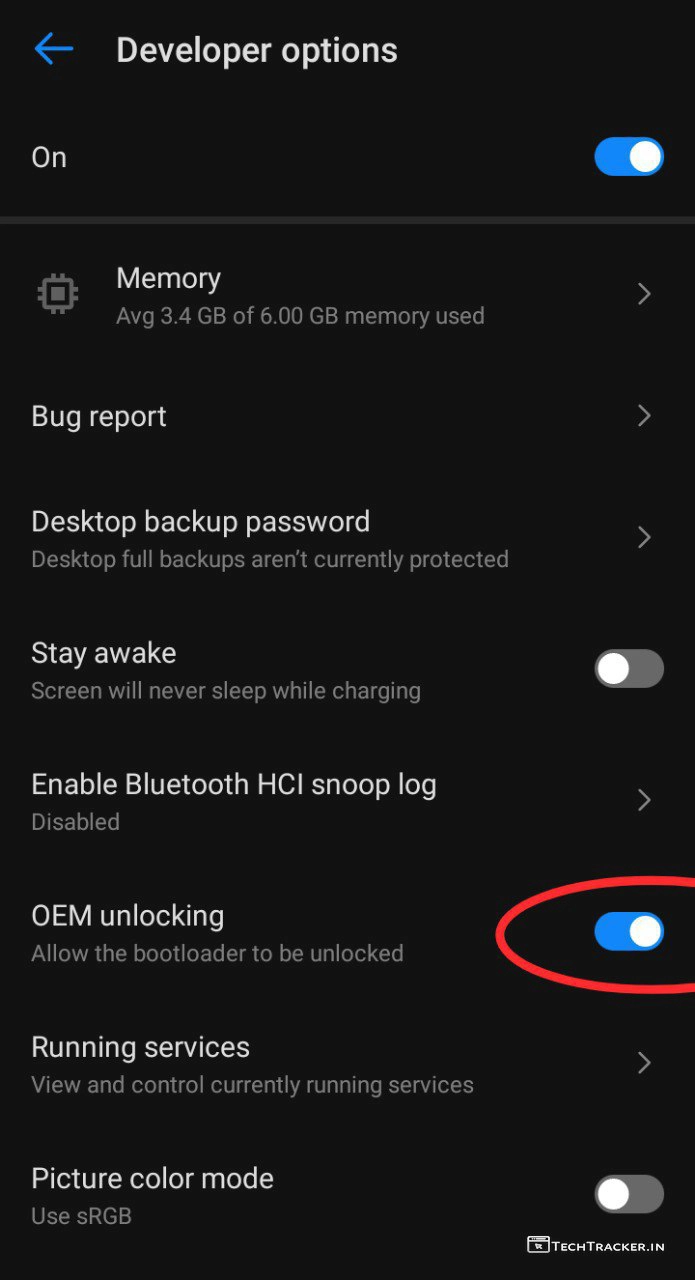695x1280 pixels.
Task: Open Desktop backup password setting
Action: [x=300, y=538]
